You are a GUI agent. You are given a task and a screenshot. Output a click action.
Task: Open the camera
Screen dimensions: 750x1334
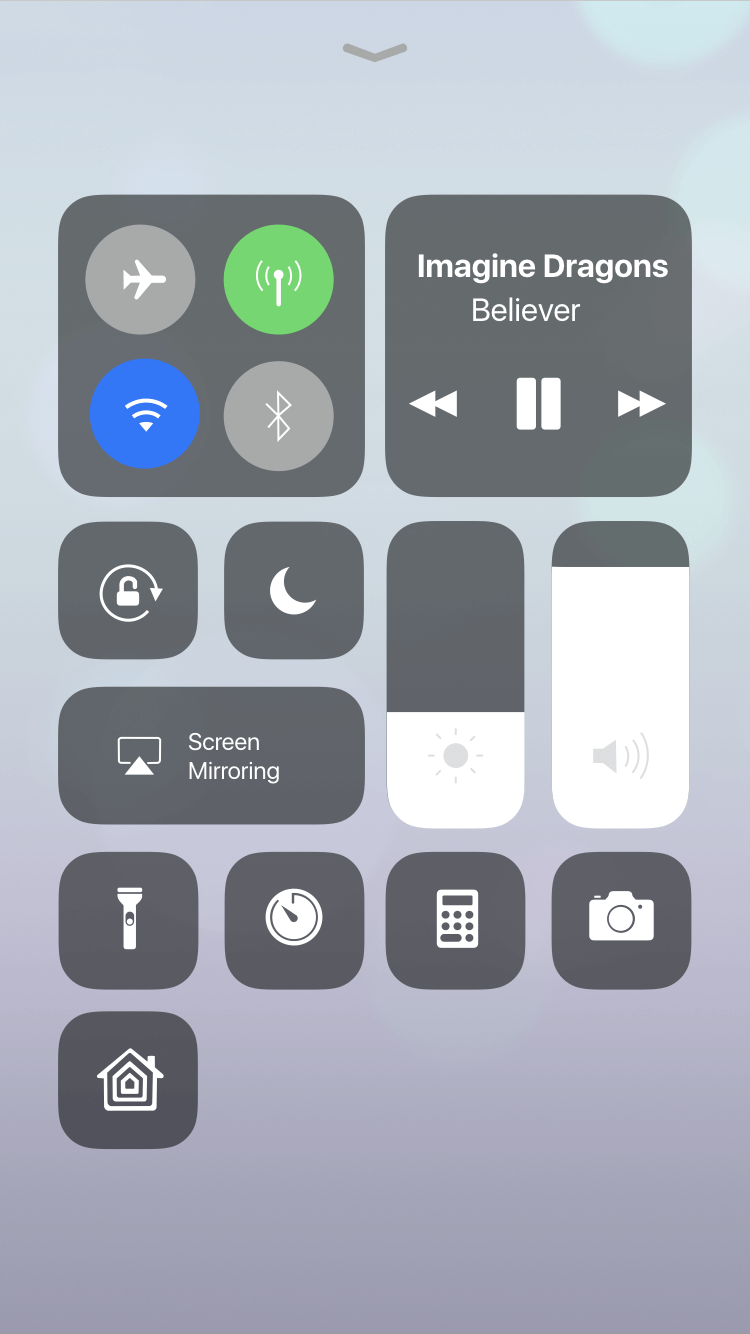(621, 920)
